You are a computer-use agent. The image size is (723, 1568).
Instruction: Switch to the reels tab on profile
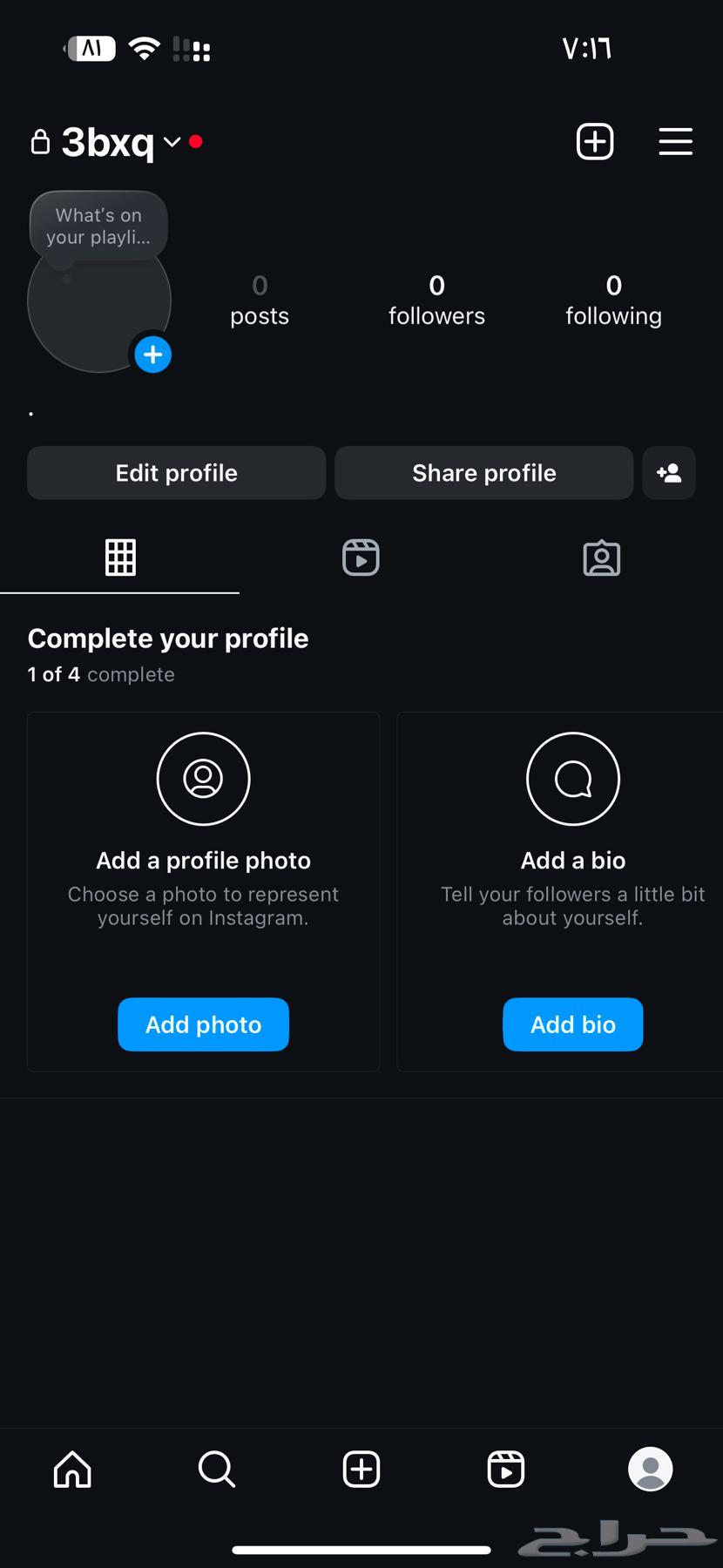pyautogui.click(x=361, y=558)
